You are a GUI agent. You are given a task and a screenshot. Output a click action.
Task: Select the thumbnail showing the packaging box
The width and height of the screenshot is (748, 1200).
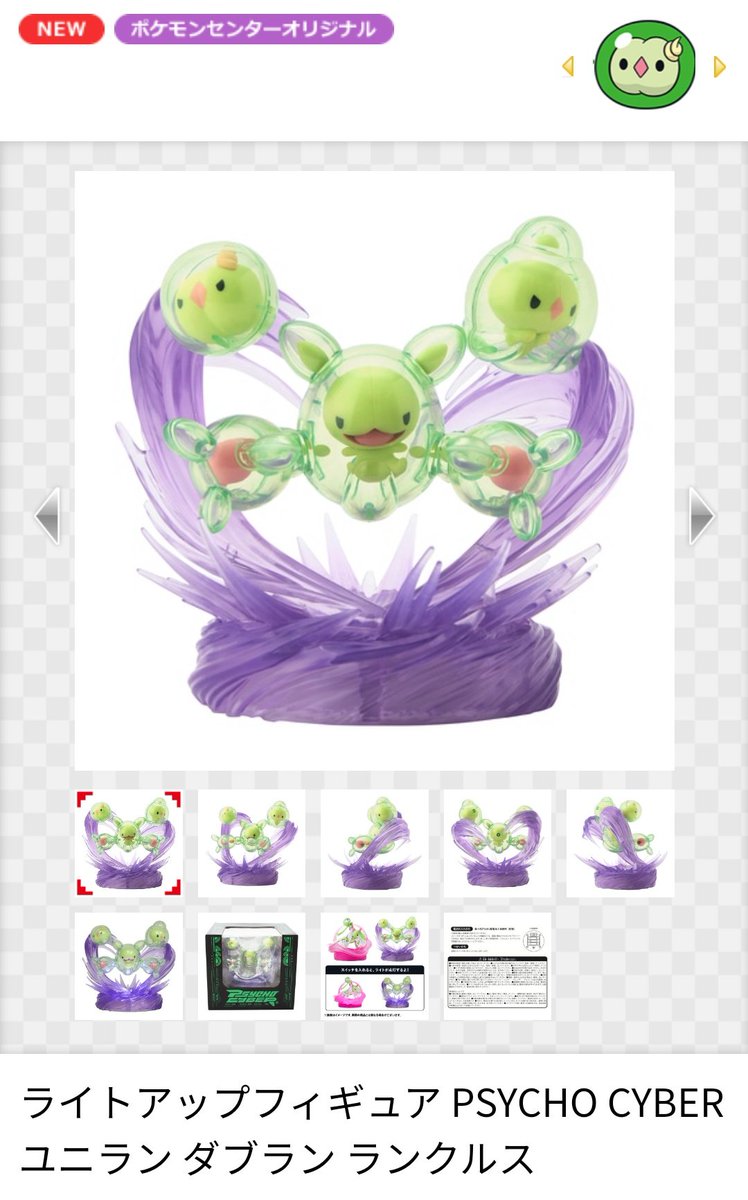[x=251, y=966]
